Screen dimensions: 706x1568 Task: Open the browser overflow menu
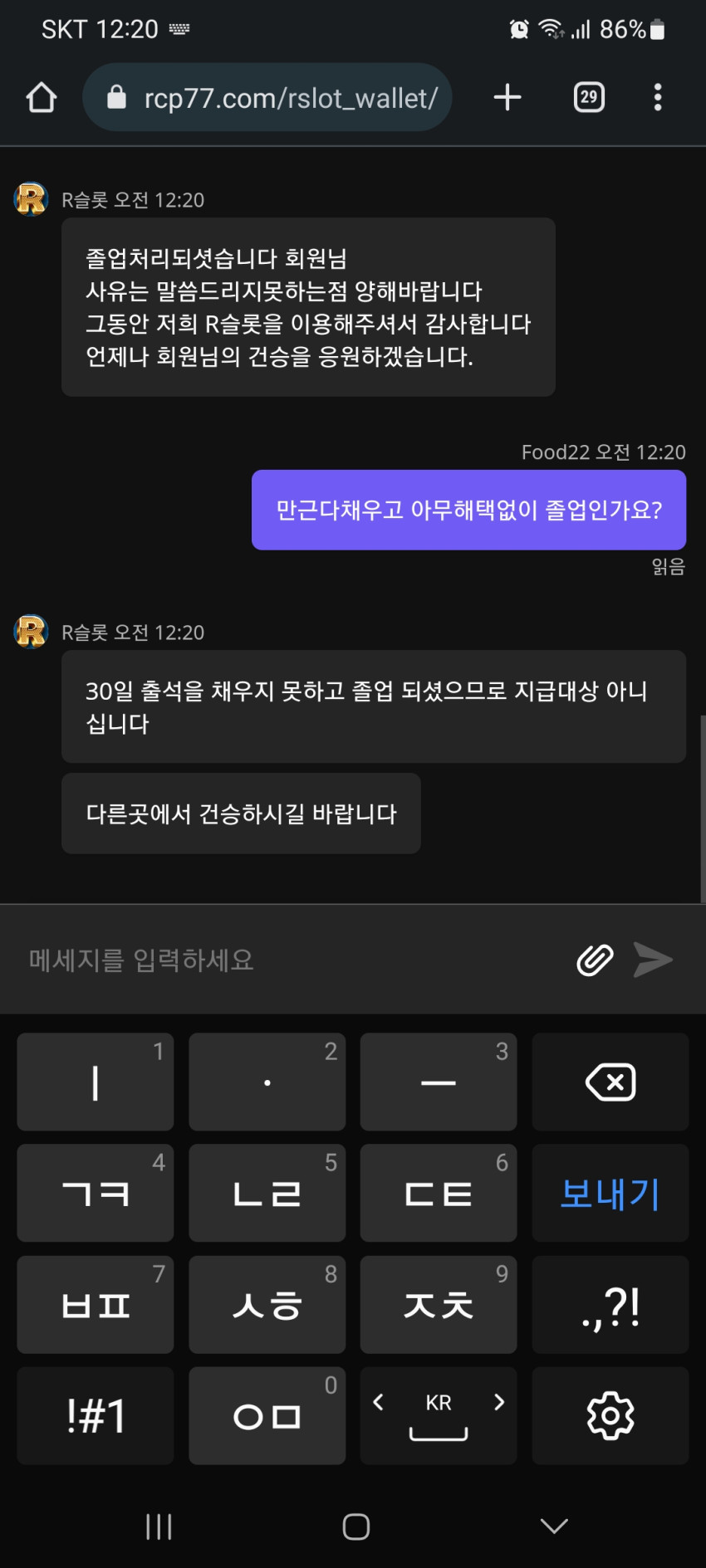658,98
